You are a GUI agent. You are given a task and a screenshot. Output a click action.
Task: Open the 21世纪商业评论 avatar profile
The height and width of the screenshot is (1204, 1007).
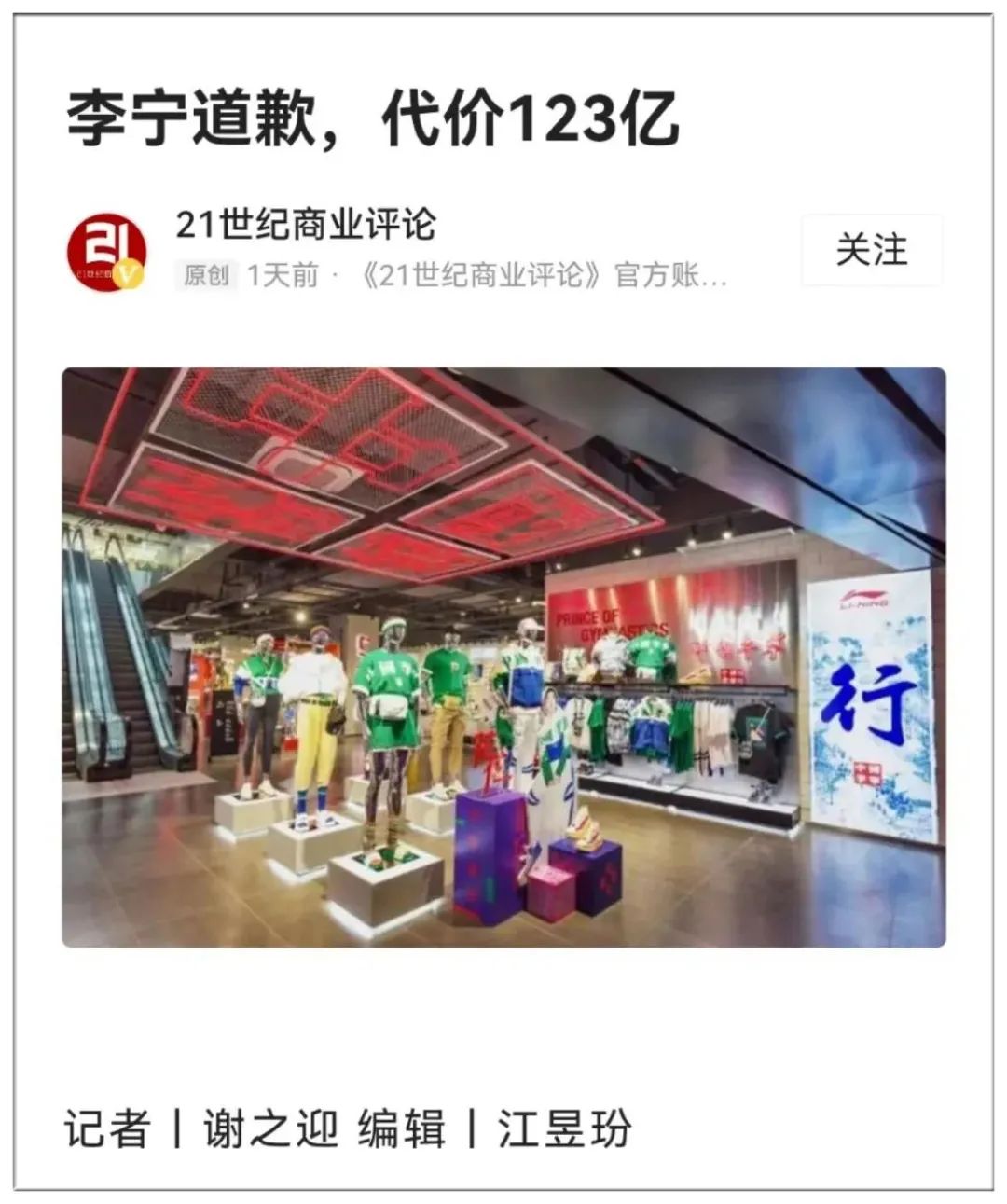(x=106, y=251)
